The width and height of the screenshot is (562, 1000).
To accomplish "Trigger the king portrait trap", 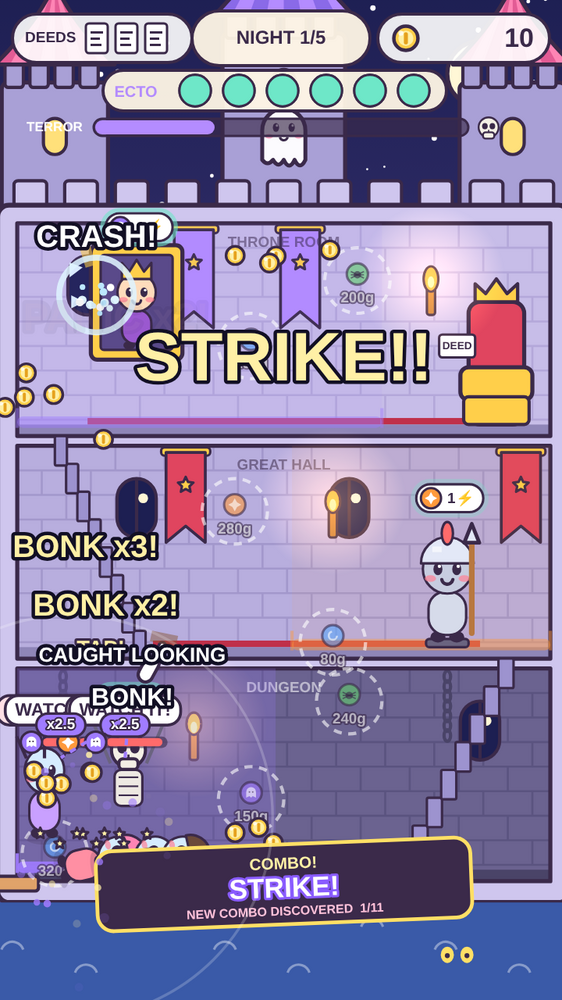I will coord(135,302).
